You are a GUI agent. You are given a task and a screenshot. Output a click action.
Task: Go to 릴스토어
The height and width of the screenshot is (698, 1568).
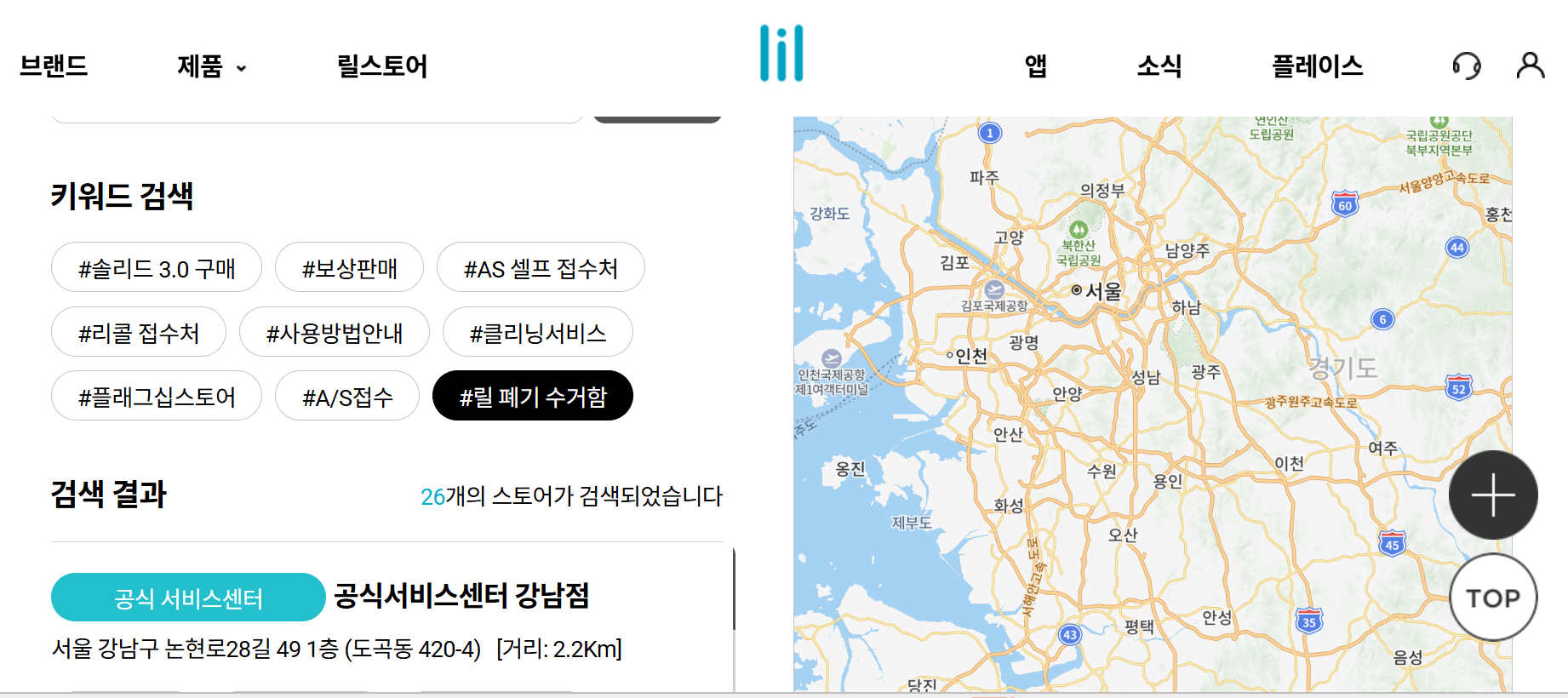coord(382,66)
